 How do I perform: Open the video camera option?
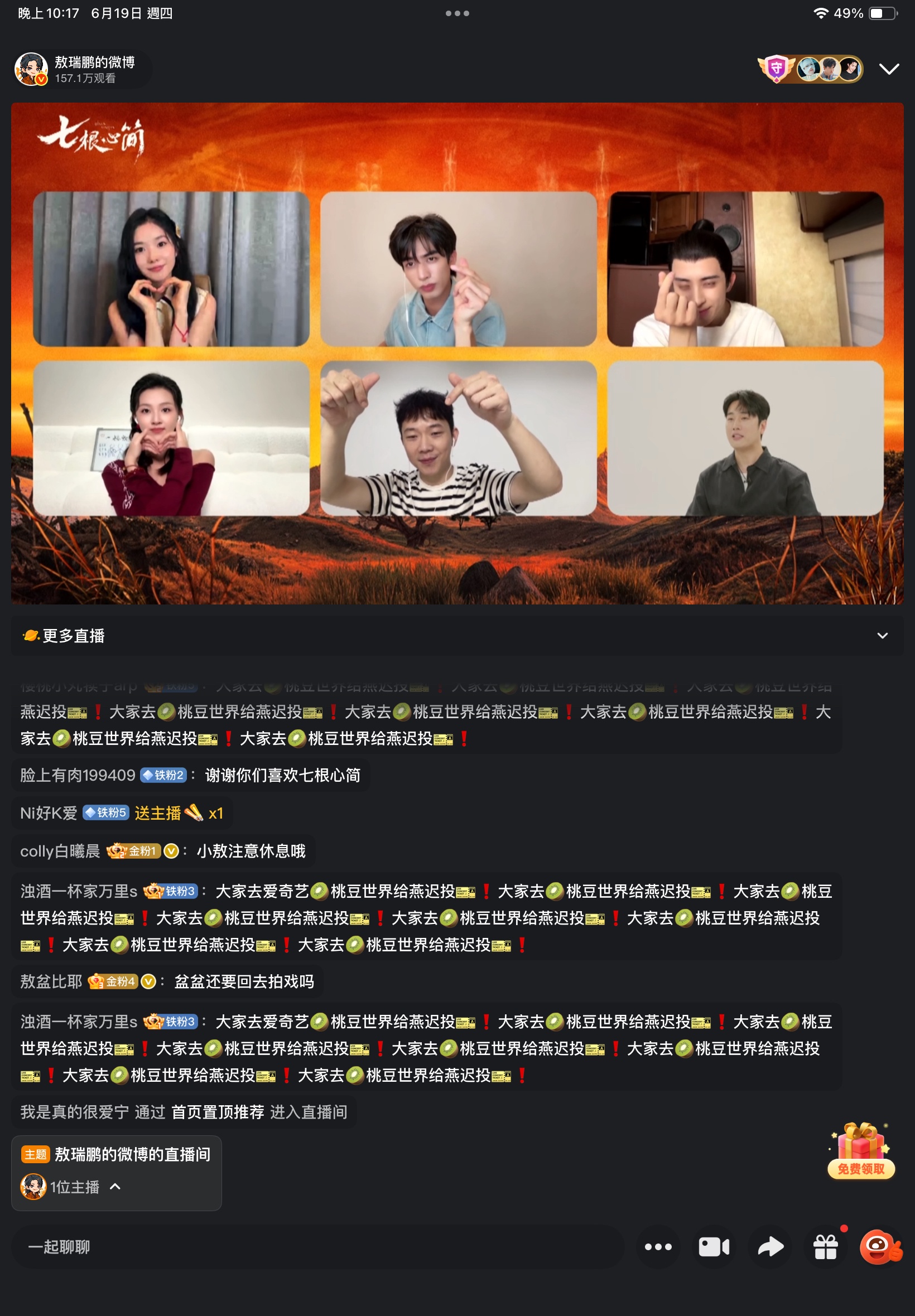[x=714, y=1247]
